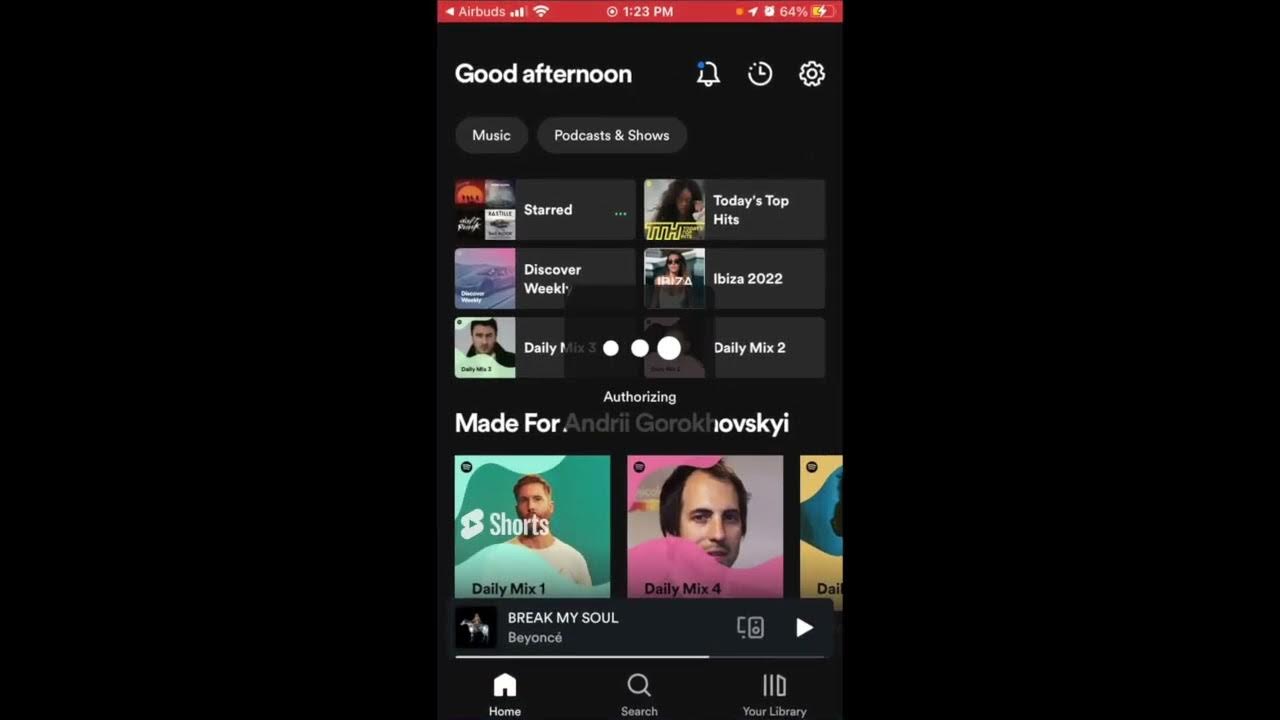Open the notifications bell

[x=708, y=74]
